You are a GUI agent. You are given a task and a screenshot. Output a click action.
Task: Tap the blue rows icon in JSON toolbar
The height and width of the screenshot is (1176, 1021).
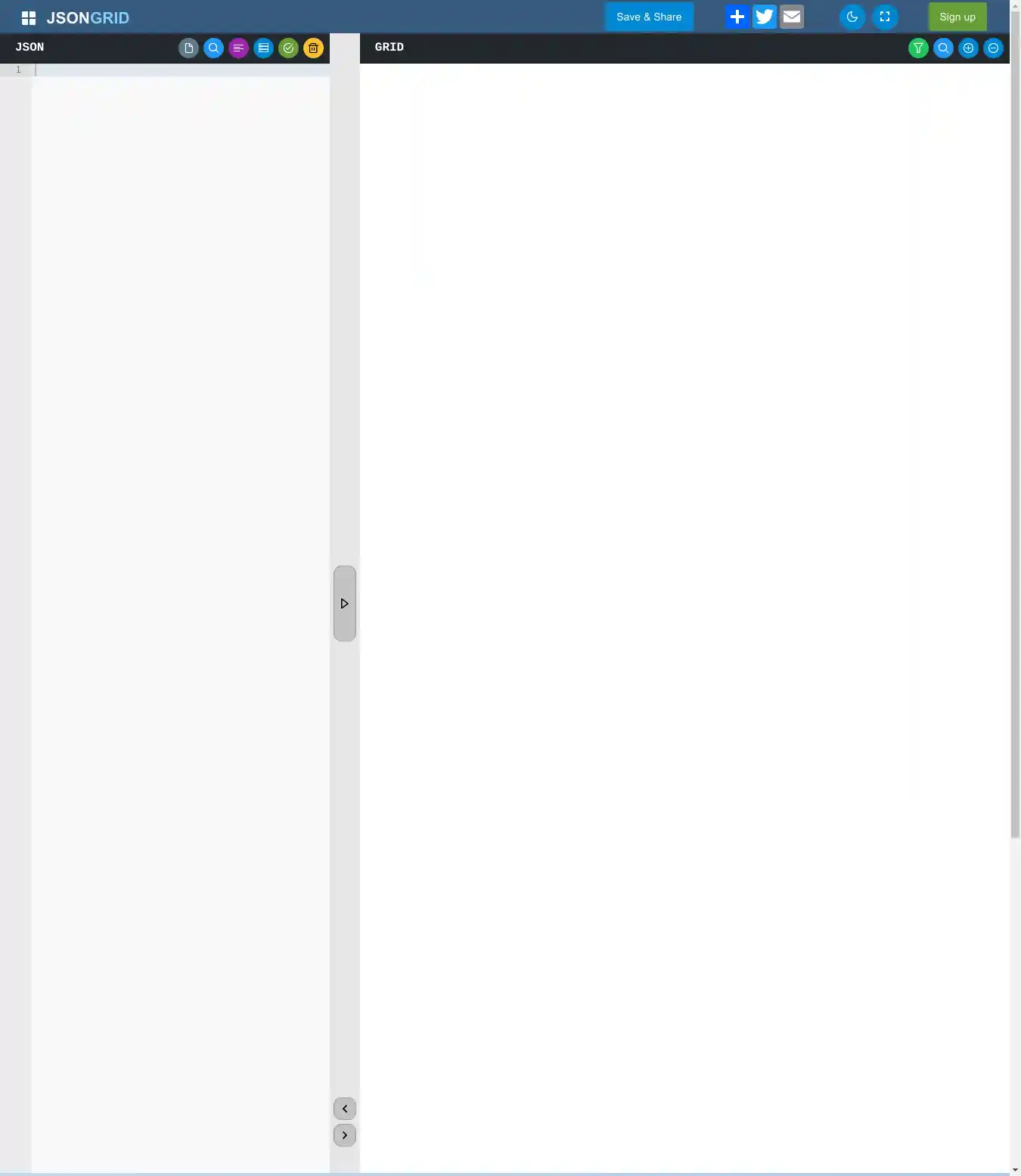[x=263, y=48]
